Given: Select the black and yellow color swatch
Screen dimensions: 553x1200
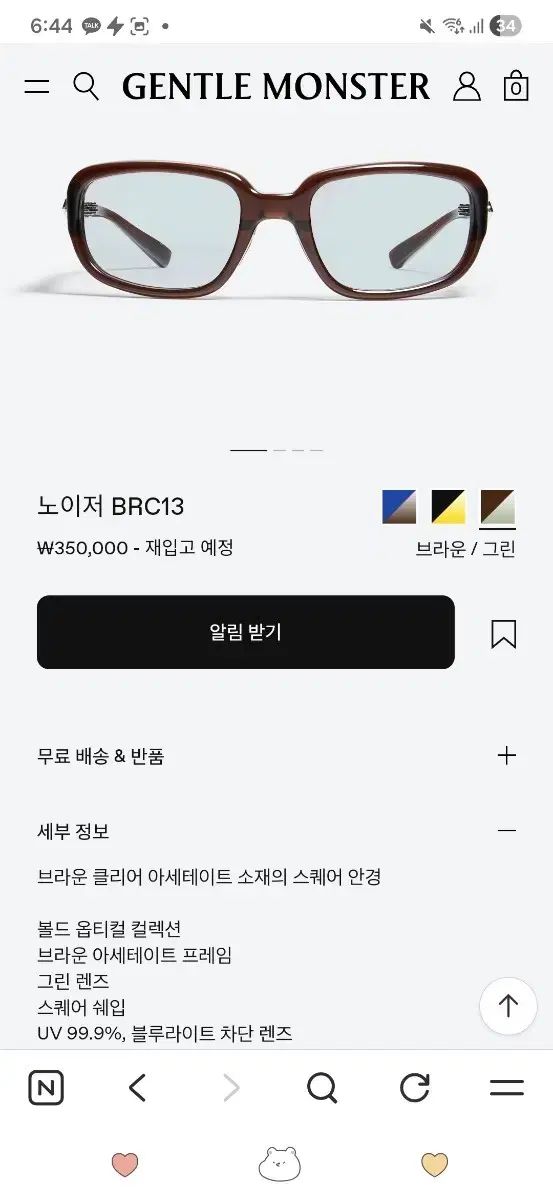Looking at the screenshot, I should [448, 507].
